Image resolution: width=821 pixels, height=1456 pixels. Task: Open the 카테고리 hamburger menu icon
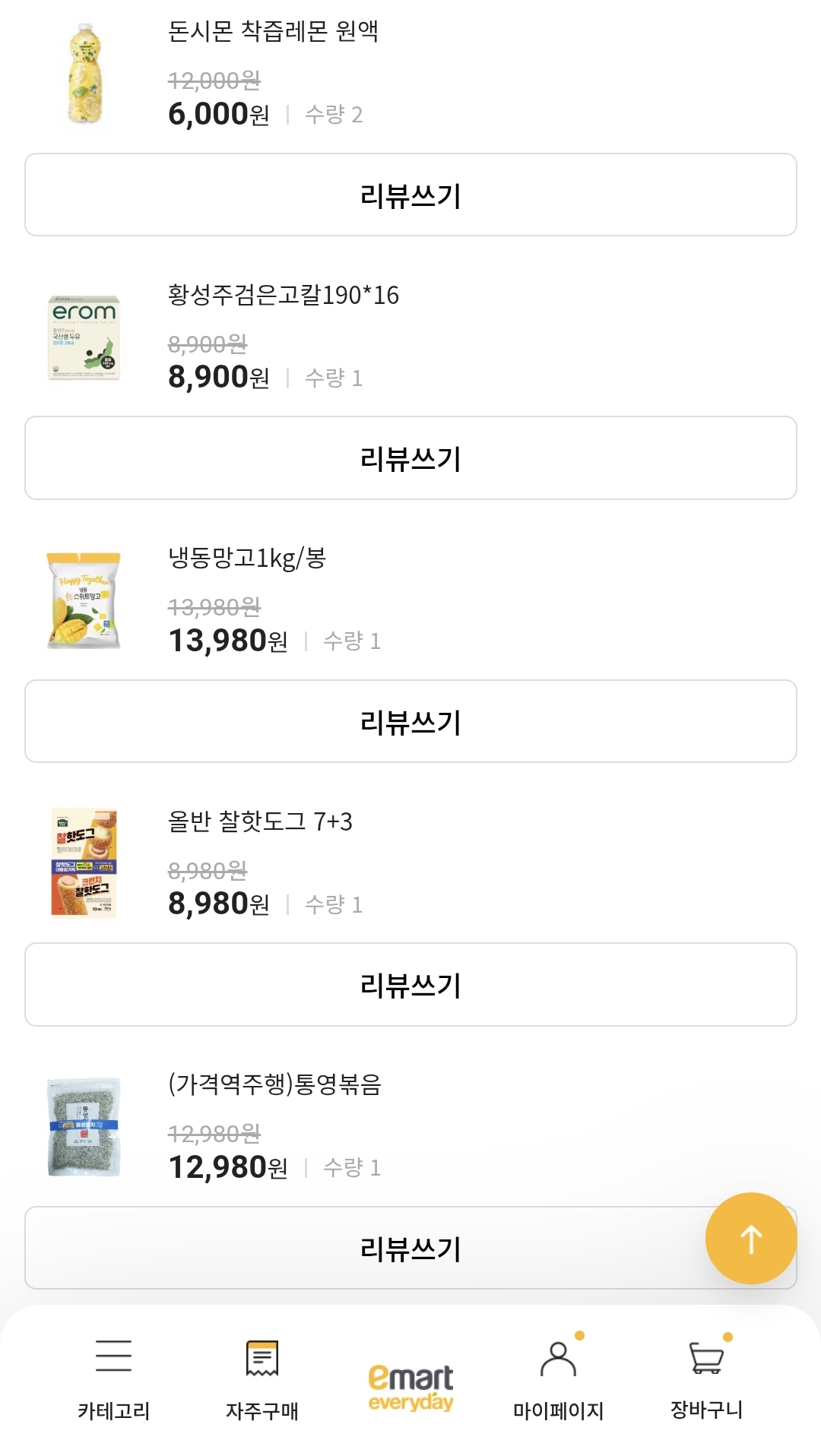click(113, 1357)
